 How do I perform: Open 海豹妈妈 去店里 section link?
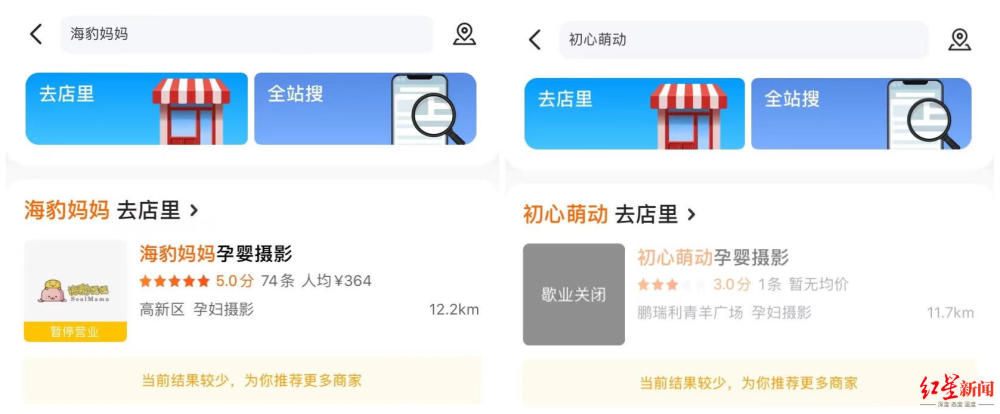point(112,210)
